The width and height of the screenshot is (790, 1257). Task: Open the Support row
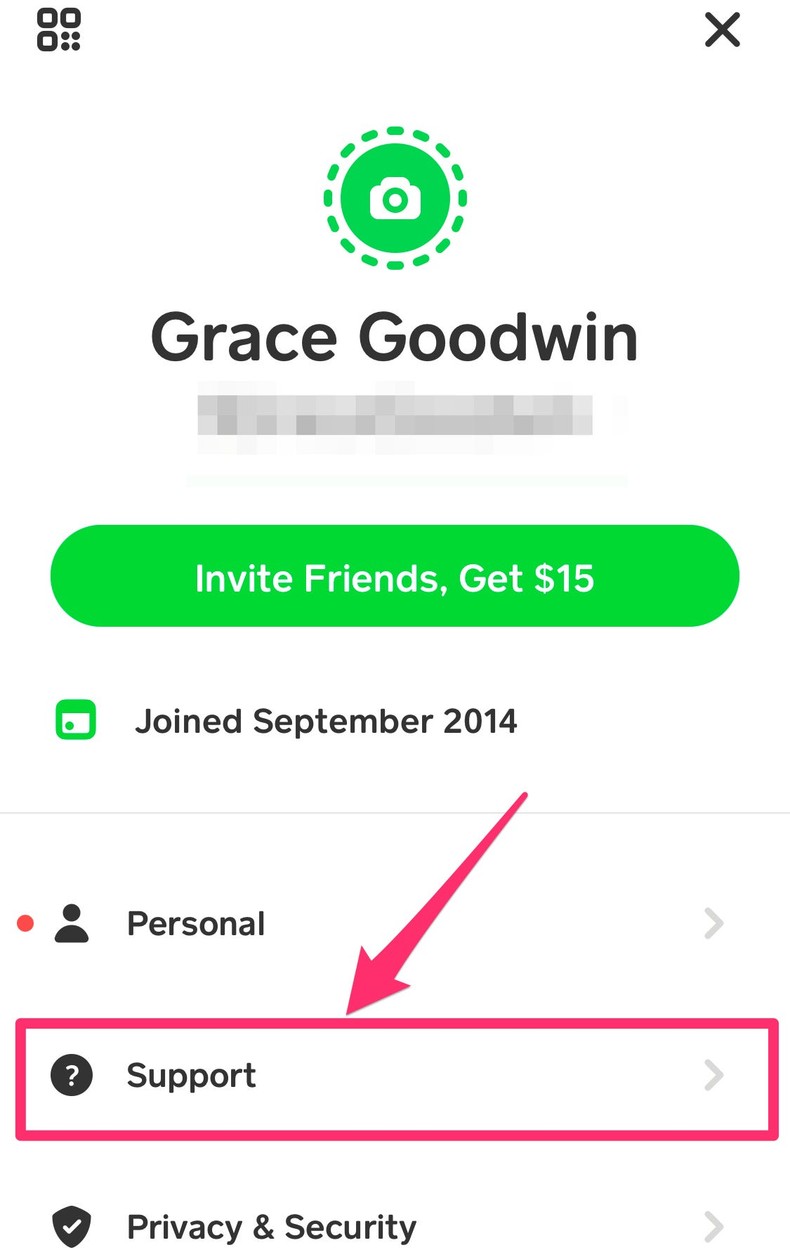[x=394, y=1076]
